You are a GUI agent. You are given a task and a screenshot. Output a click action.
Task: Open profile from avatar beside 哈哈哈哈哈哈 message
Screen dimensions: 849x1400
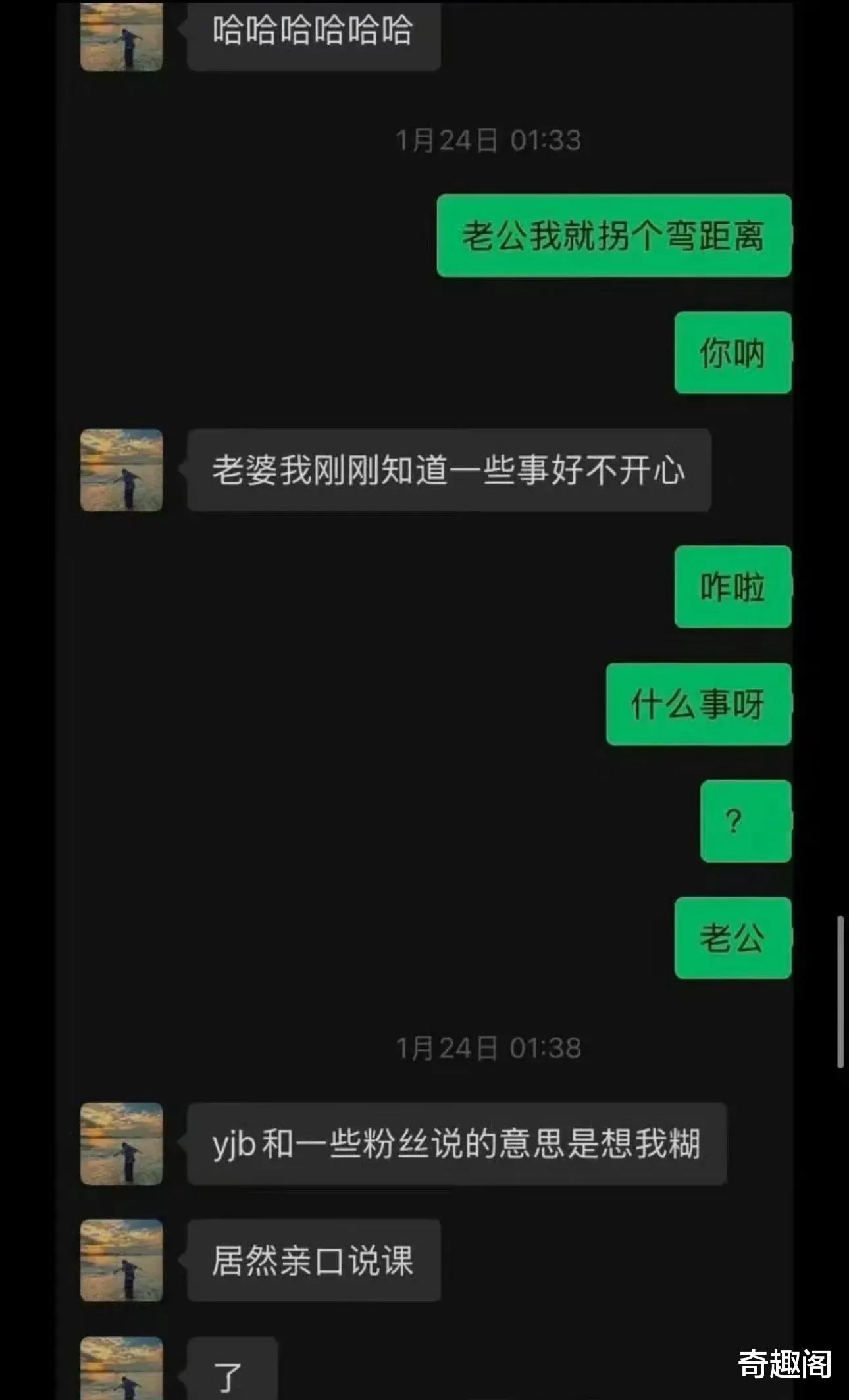[x=121, y=36]
